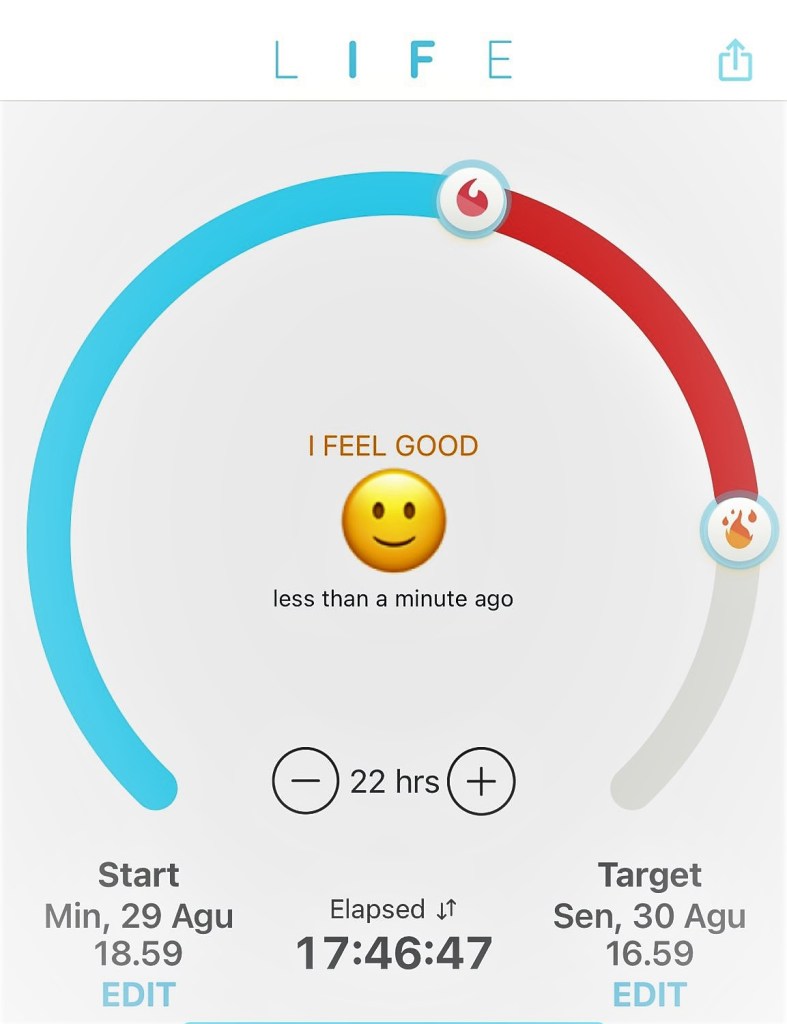Update the I FEEL GOOD mood emoji
This screenshot has width=787, height=1024.
(393, 520)
